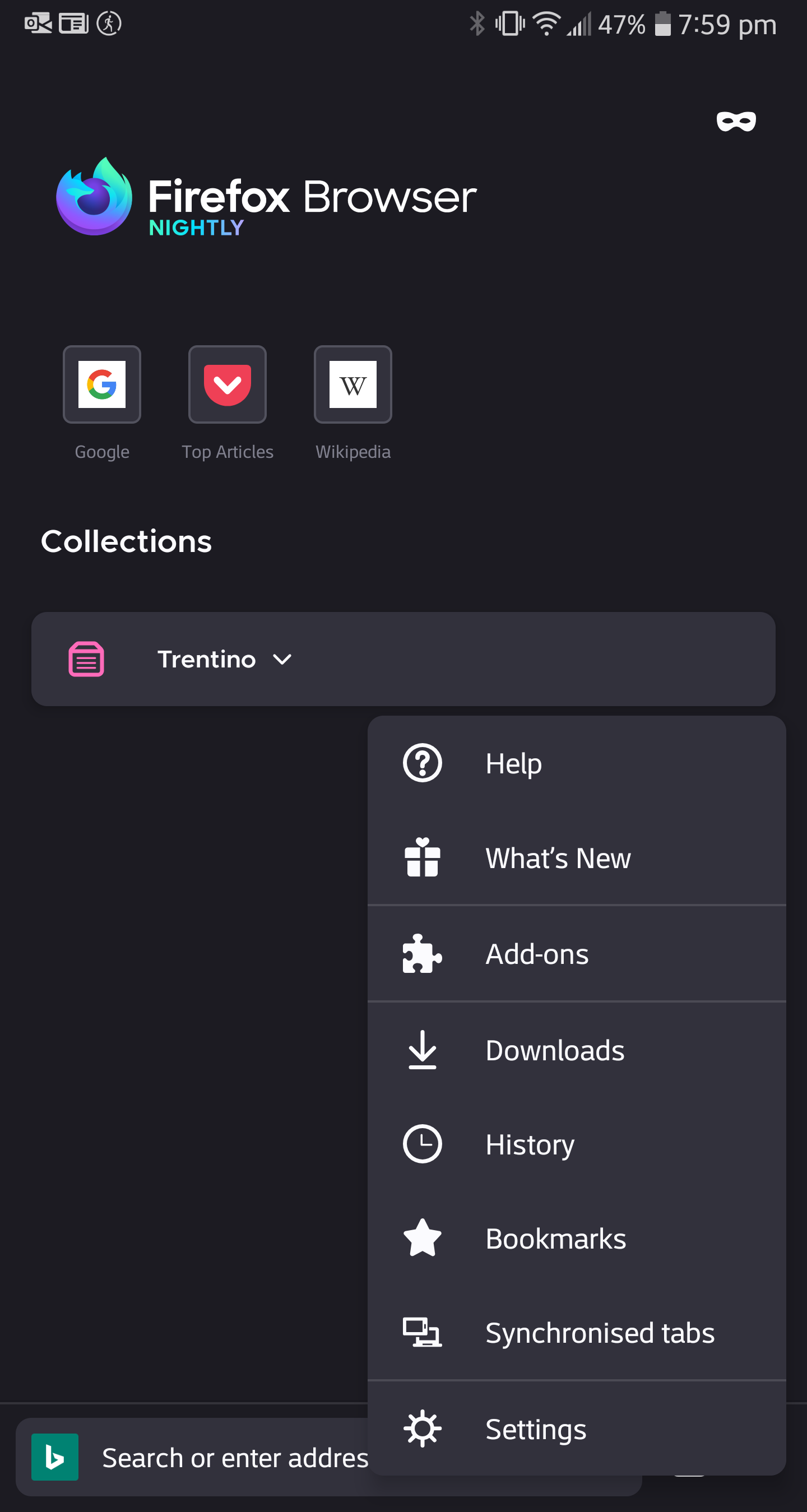Open the Top Articles shortcut

[x=227, y=384]
